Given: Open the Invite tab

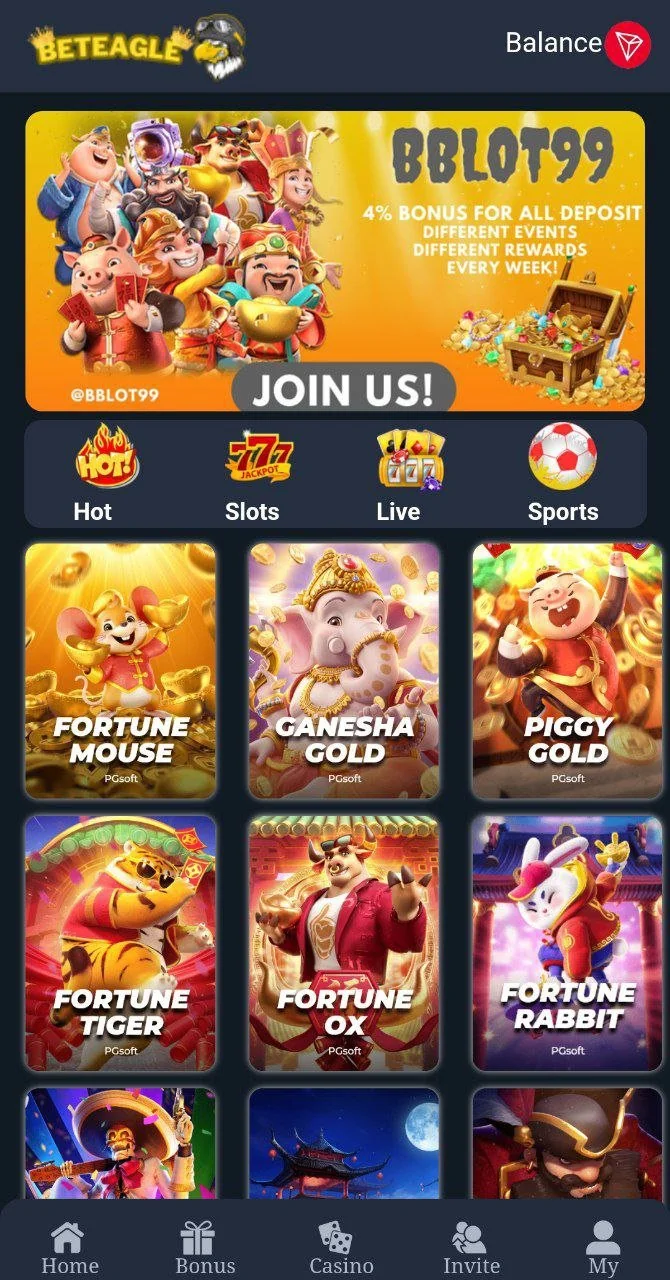Looking at the screenshot, I should point(471,1247).
